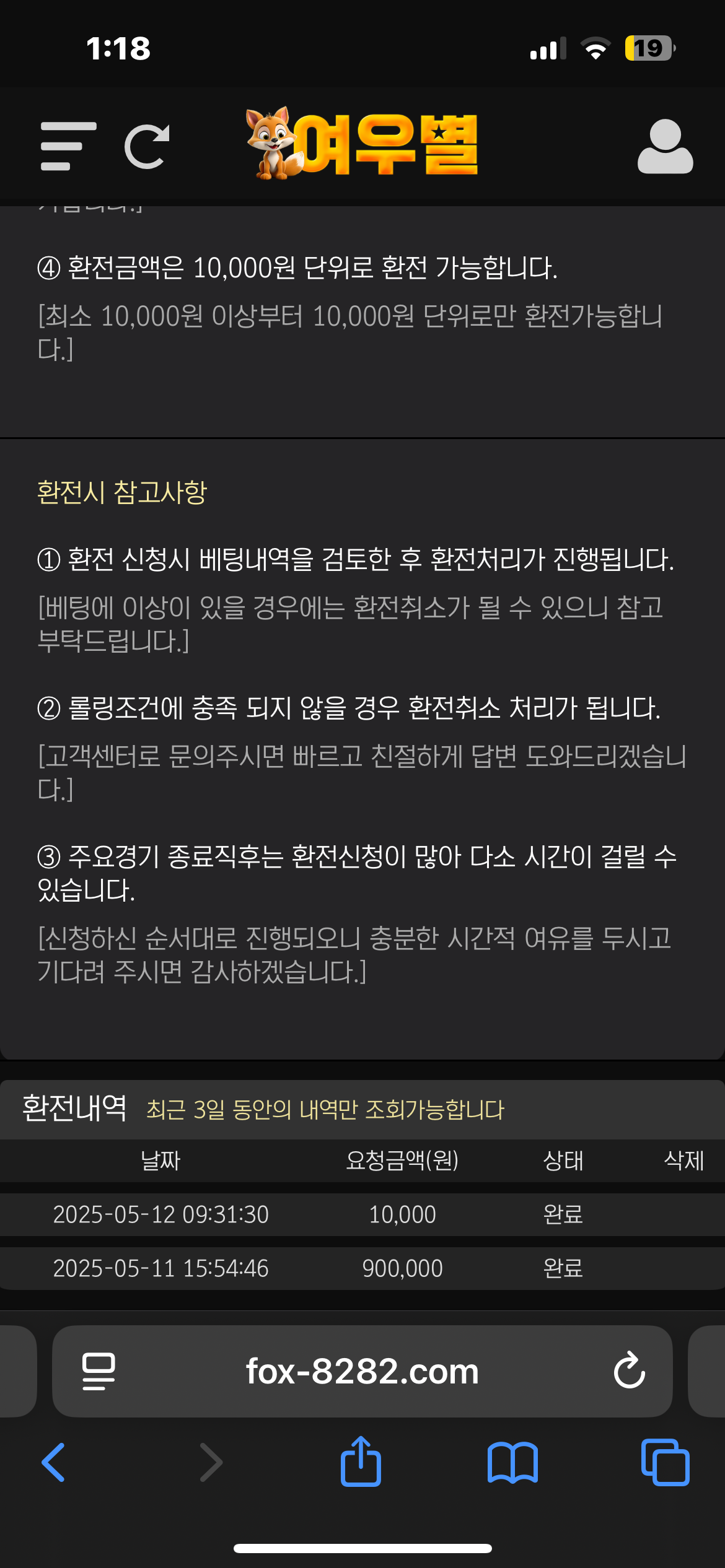Tap the fox-8282.com address bar
The image size is (725, 1568).
pyautogui.click(x=362, y=1371)
